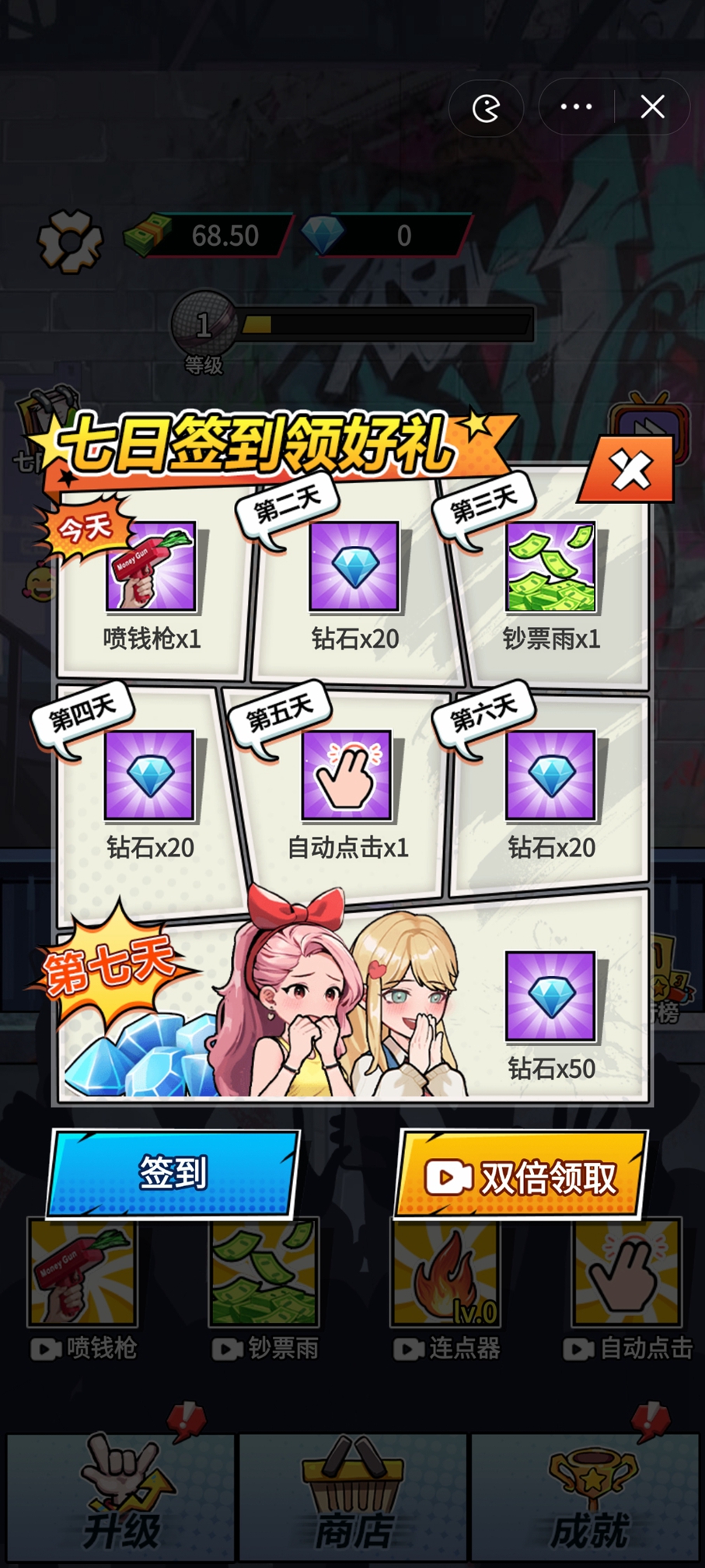Open the mini program overflow menu
705x1568 pixels.
[x=576, y=107]
